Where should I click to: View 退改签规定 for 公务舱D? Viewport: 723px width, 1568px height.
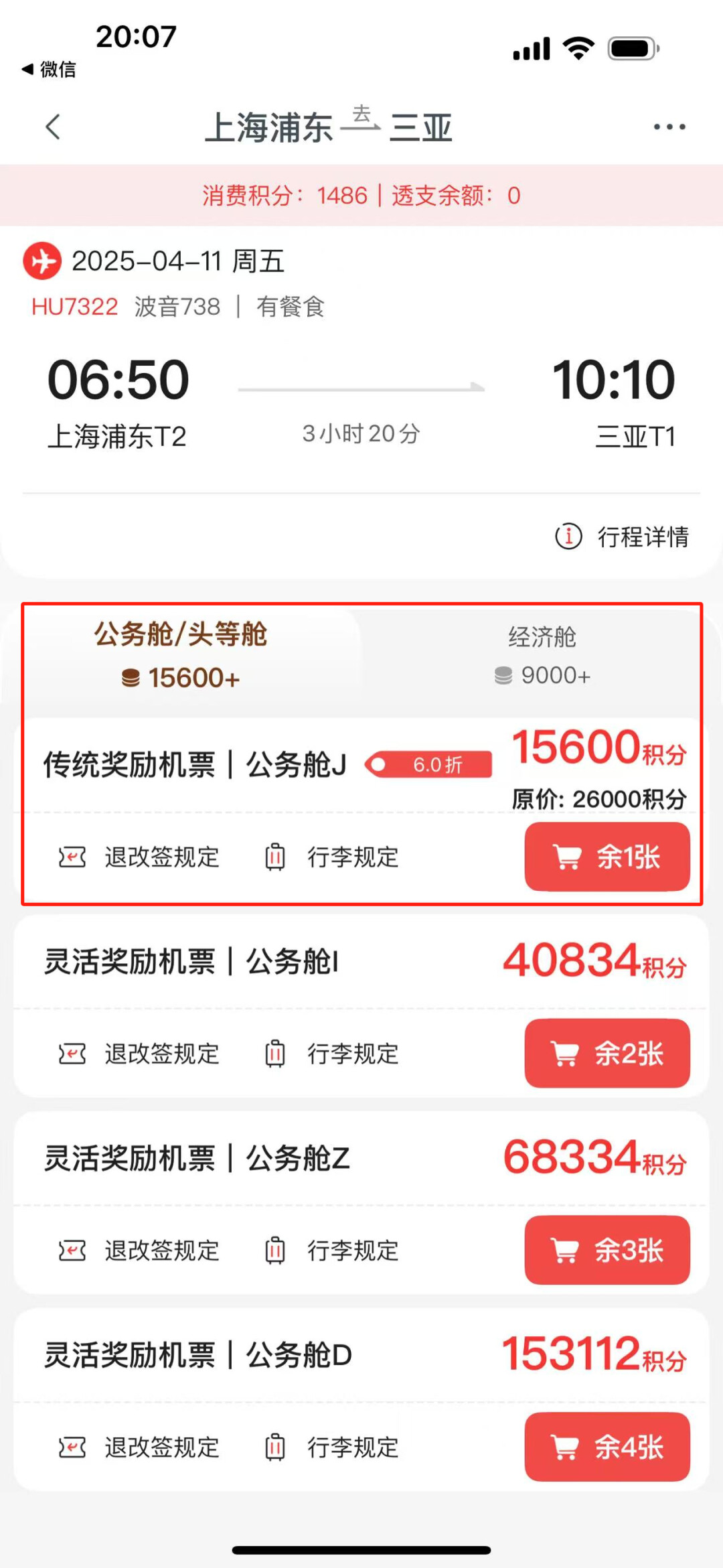(140, 1447)
